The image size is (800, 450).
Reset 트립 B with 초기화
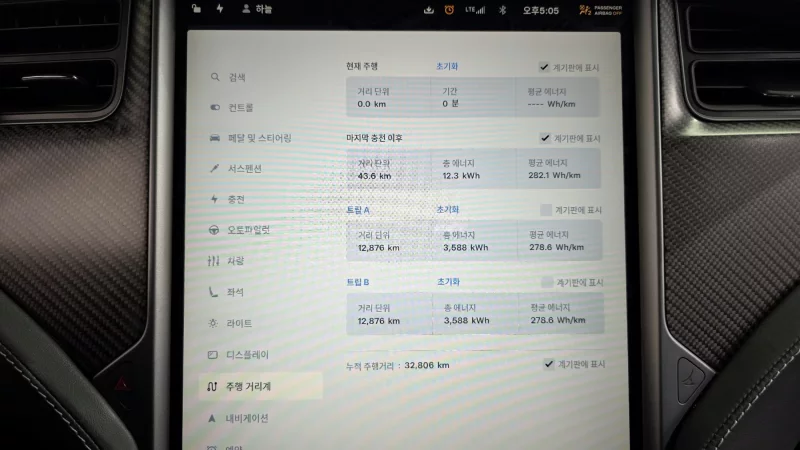[x=447, y=282]
